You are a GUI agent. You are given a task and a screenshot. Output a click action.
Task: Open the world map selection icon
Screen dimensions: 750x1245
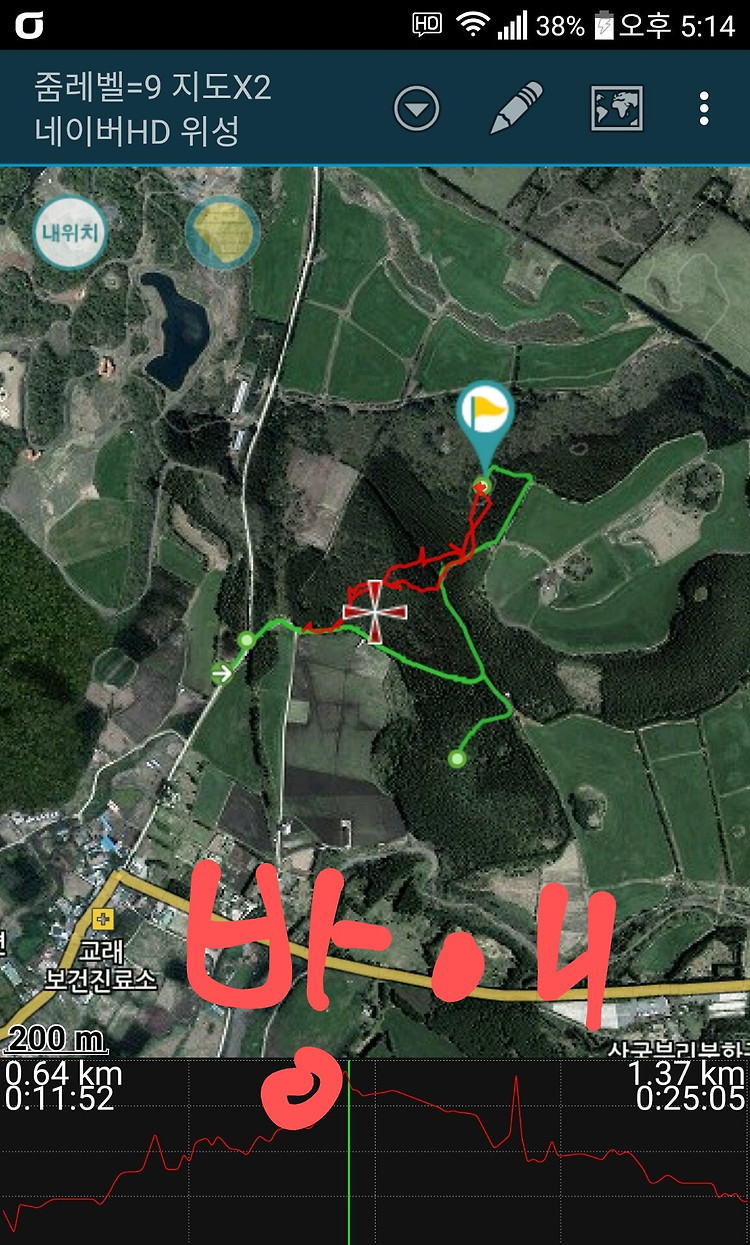[x=617, y=107]
